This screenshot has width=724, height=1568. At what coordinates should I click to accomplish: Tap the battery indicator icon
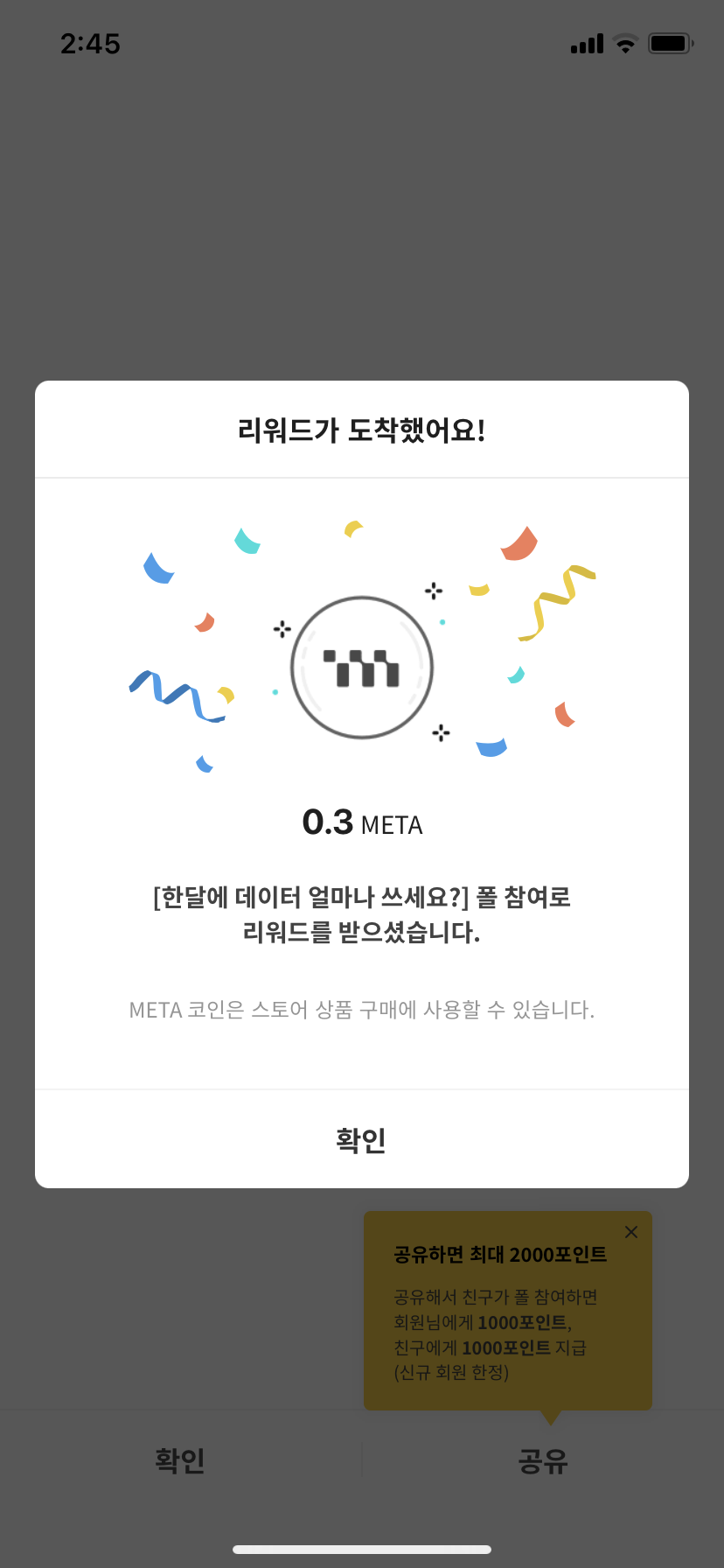click(x=670, y=43)
